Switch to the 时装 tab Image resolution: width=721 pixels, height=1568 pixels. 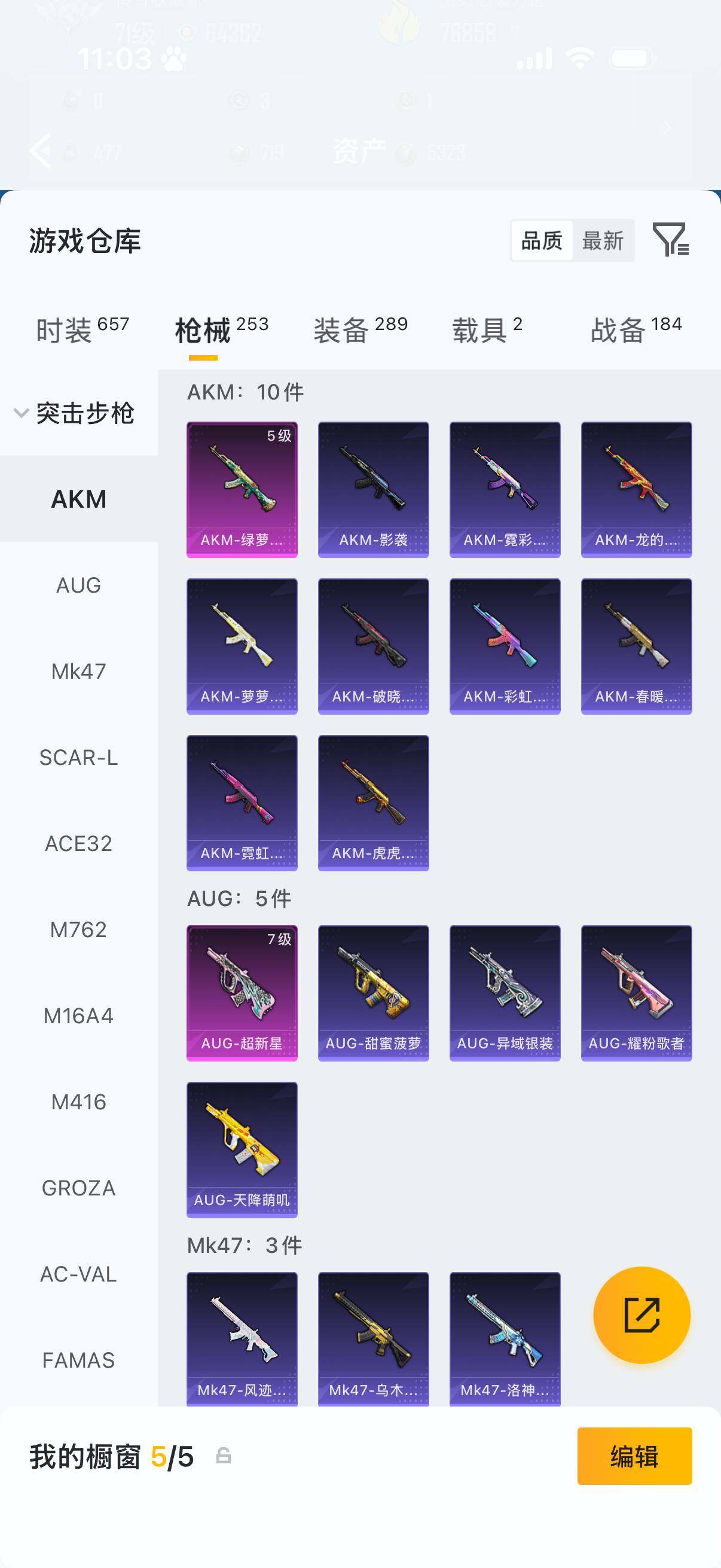(82, 330)
